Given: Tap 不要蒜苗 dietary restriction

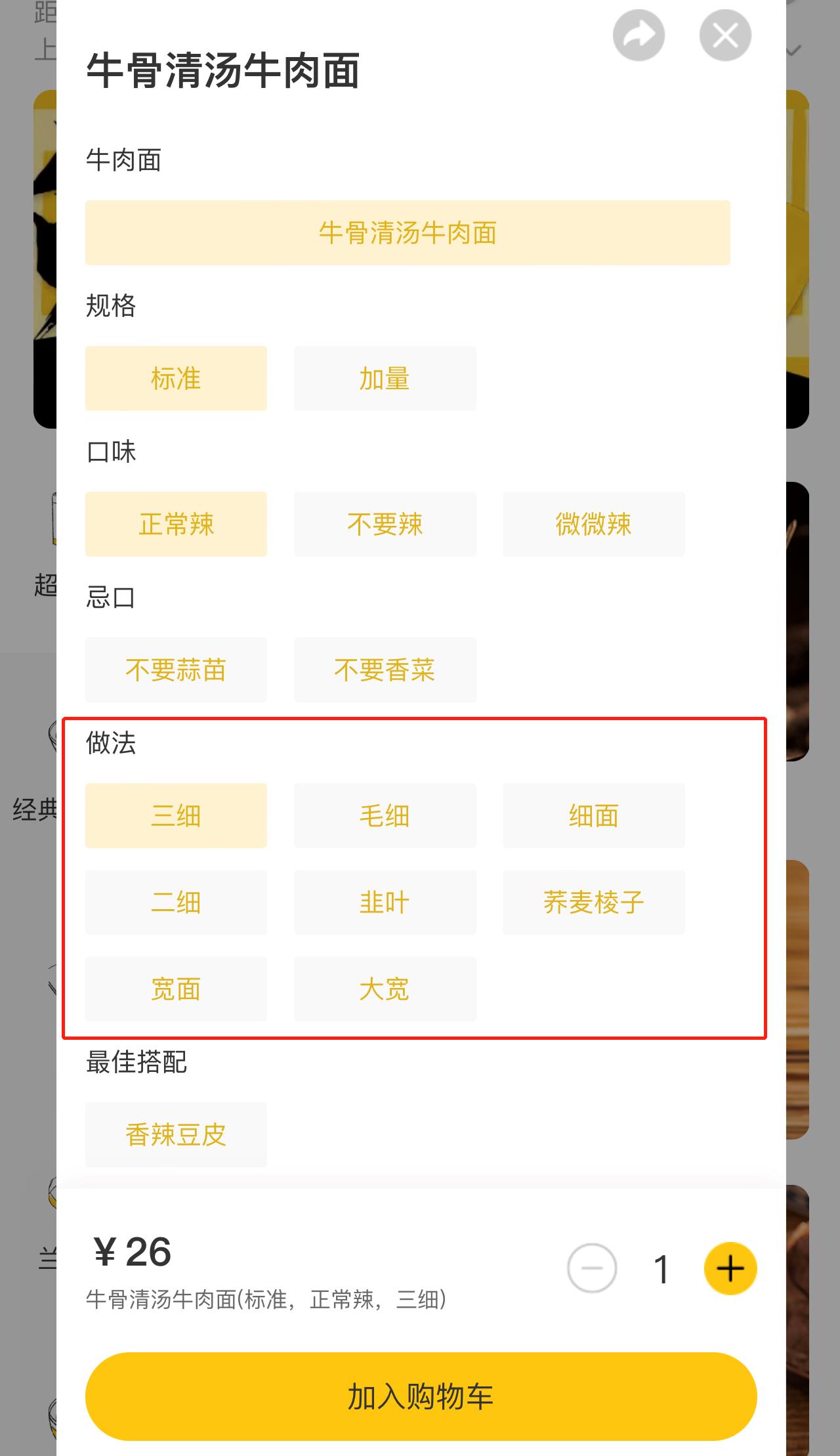Looking at the screenshot, I should (x=176, y=670).
